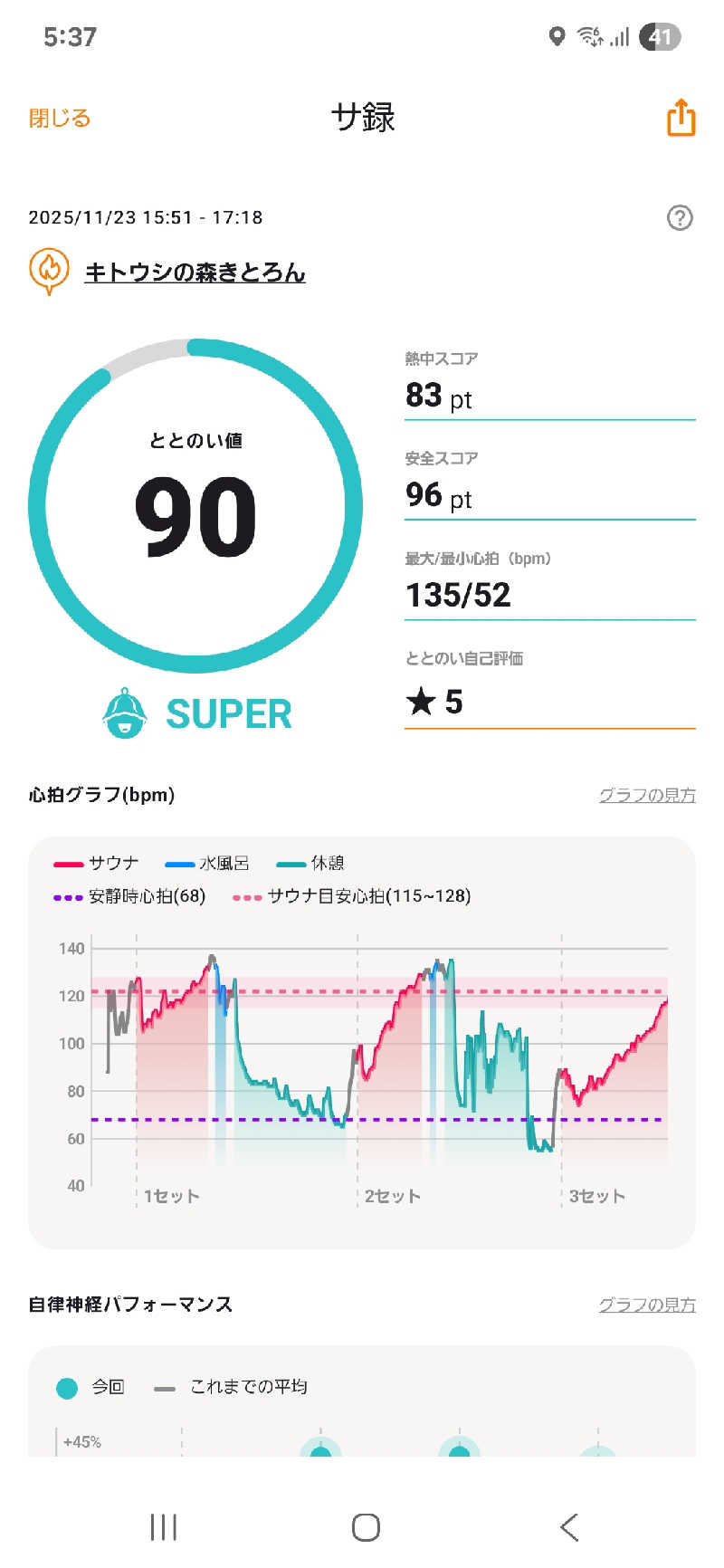Go back using the system back button

click(568, 1527)
